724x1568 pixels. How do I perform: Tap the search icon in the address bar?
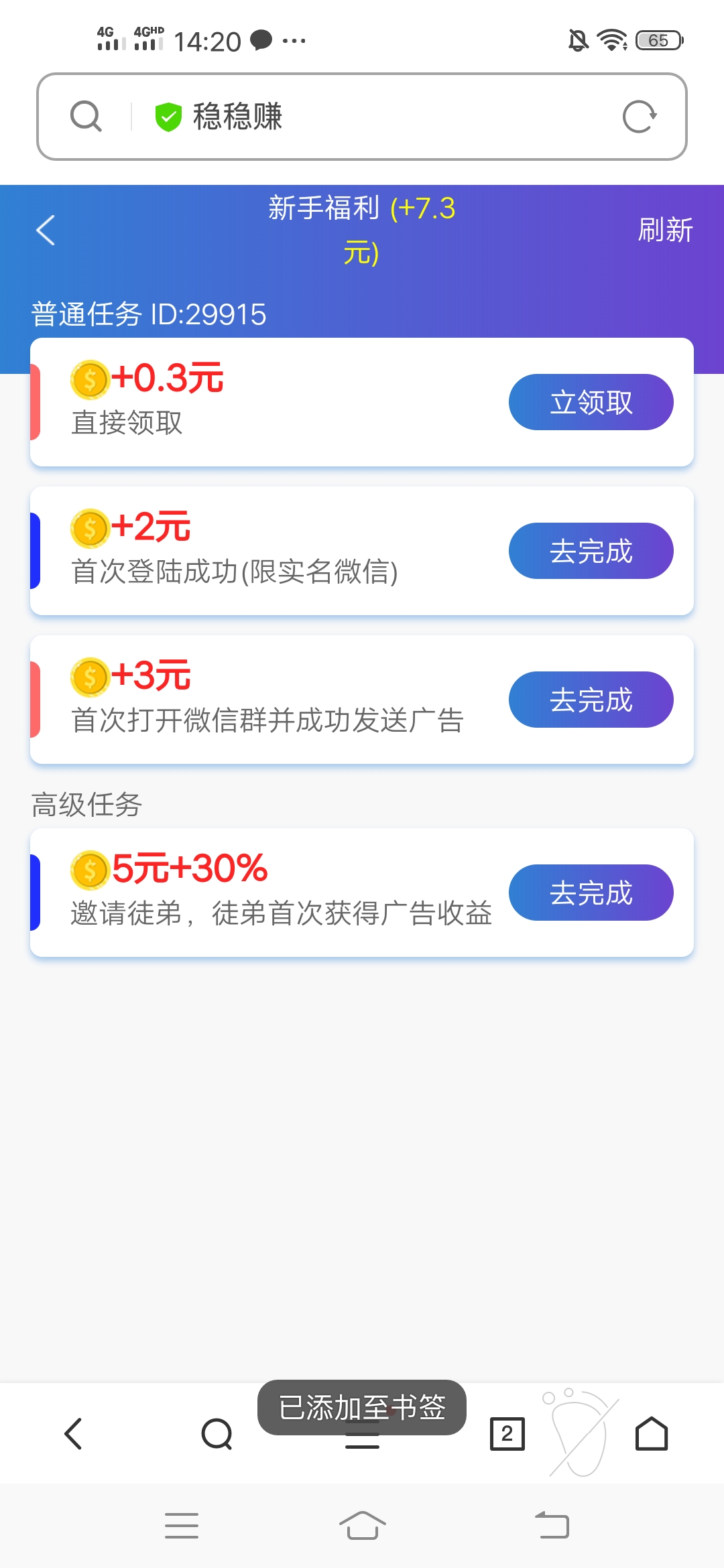(86, 117)
